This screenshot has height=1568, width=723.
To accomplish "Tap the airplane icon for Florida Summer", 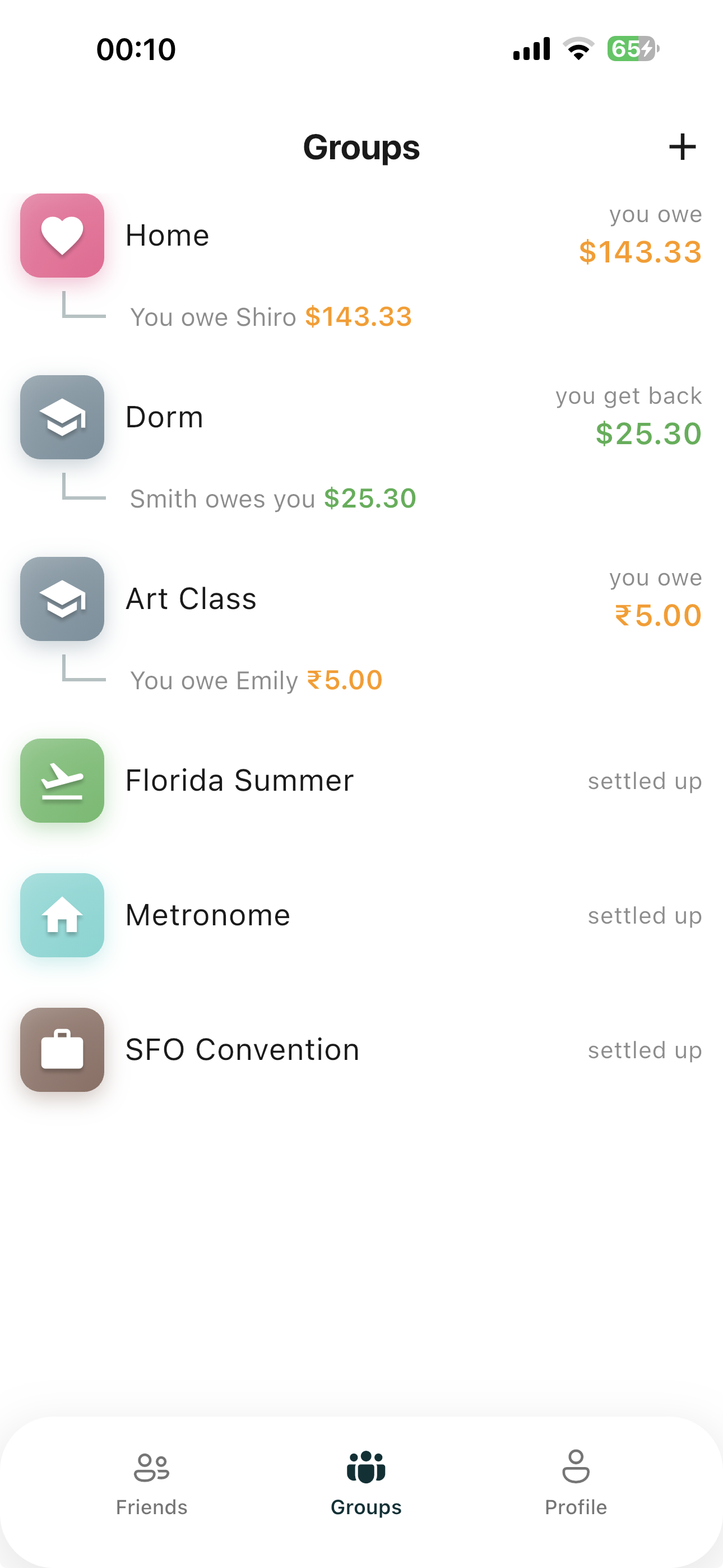I will pyautogui.click(x=62, y=781).
